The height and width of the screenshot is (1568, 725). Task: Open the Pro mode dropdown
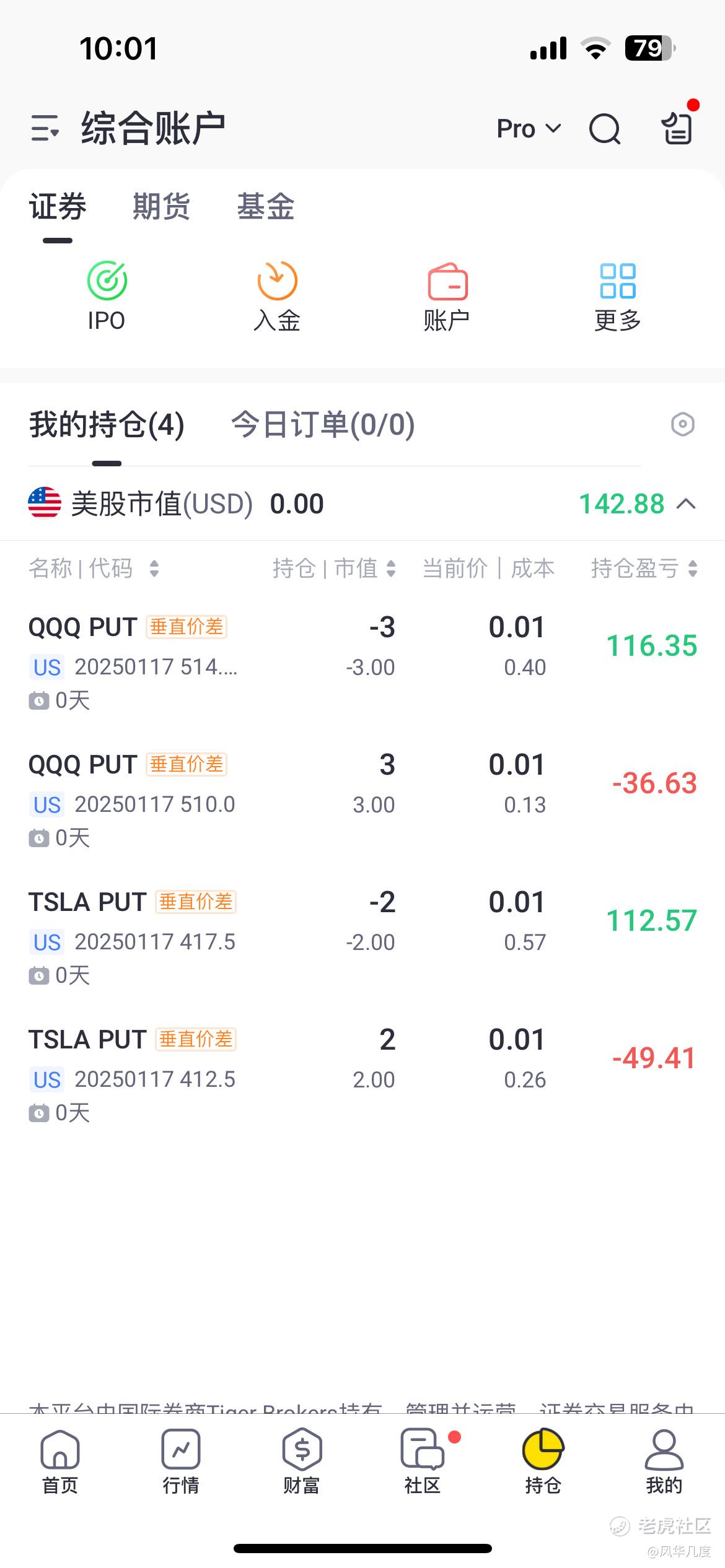(x=529, y=129)
